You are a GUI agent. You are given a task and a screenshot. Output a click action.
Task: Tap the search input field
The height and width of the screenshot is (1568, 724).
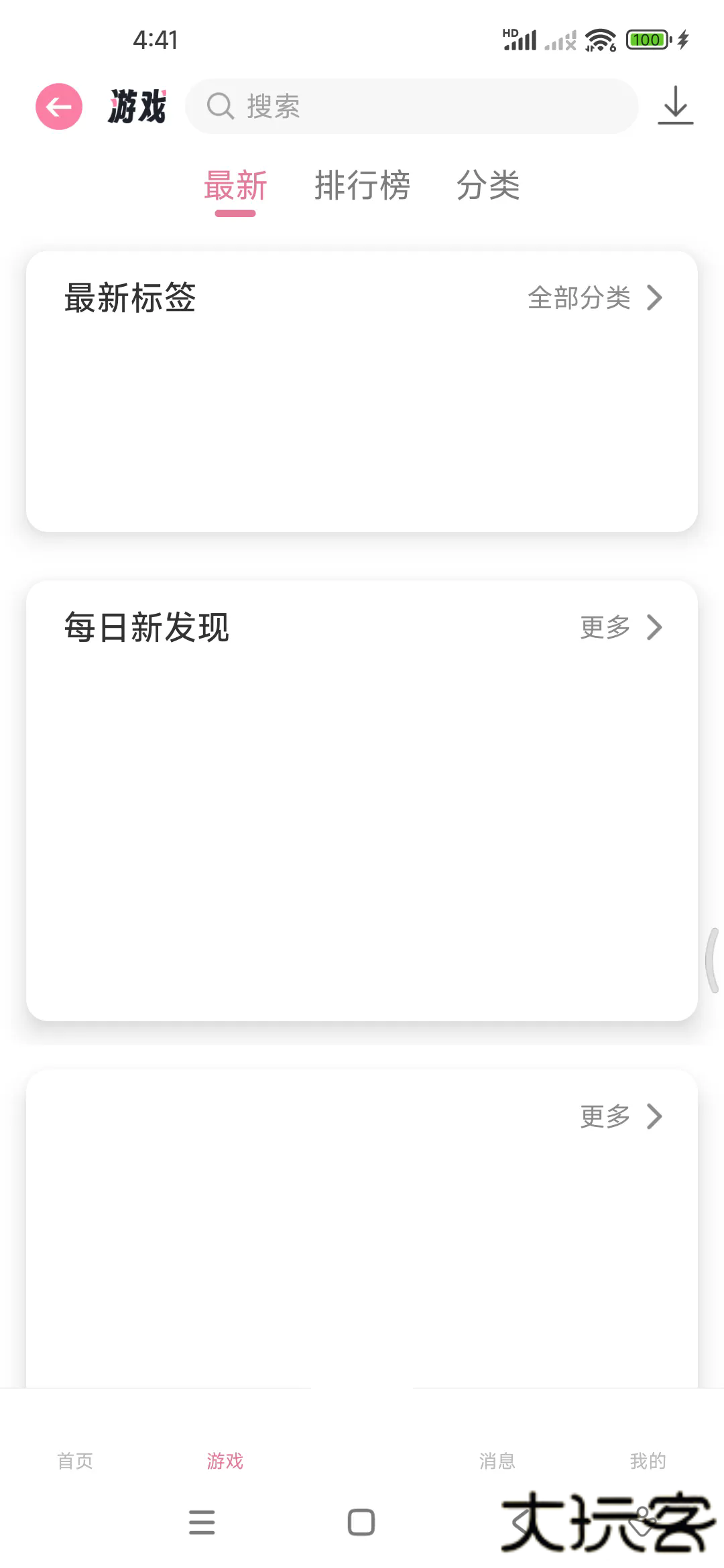click(412, 107)
